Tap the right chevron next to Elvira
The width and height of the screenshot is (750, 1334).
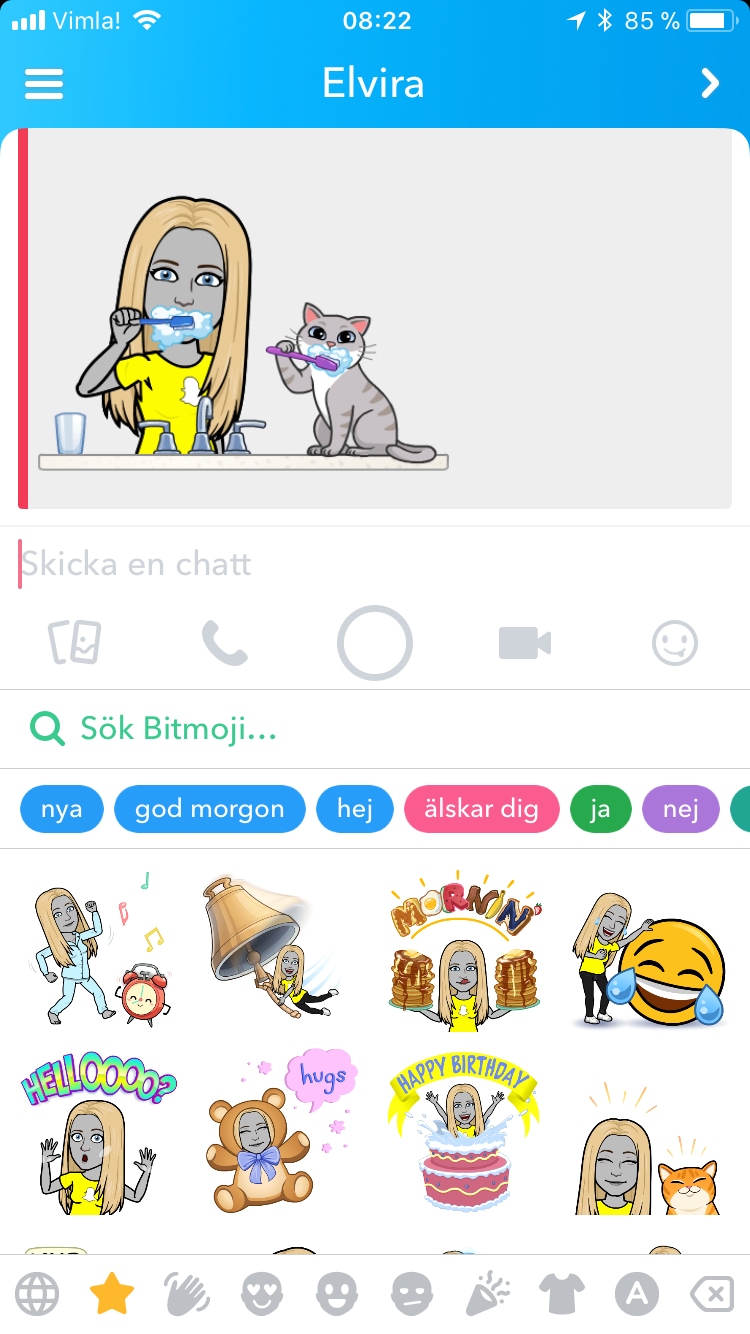pyautogui.click(x=710, y=83)
